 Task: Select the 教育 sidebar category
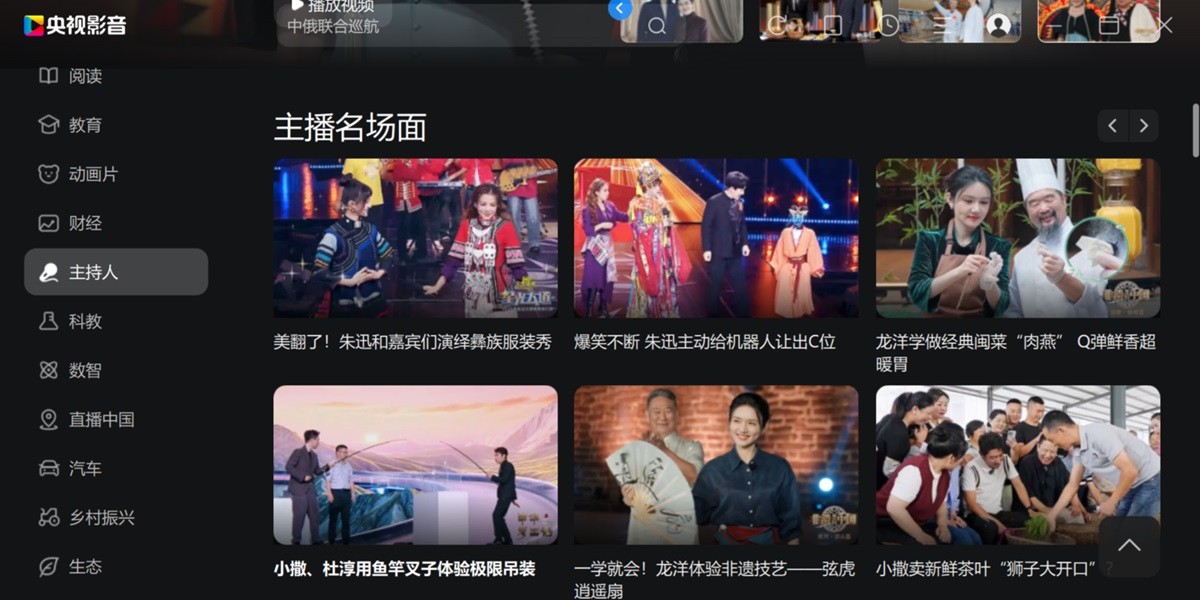click(x=85, y=125)
